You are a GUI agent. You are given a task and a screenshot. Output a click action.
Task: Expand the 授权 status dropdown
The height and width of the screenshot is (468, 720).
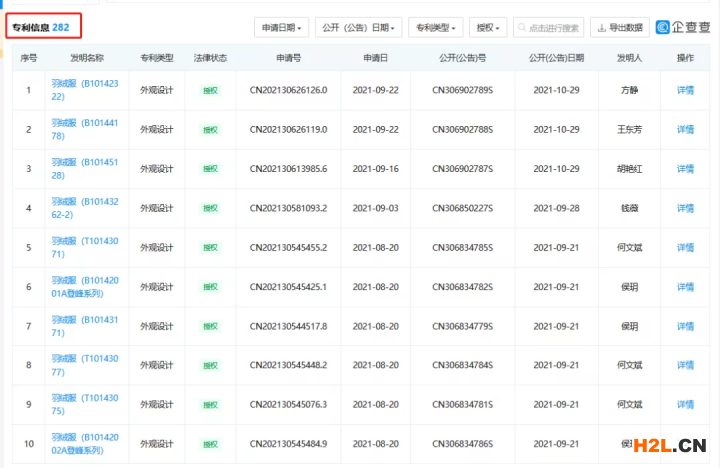pyautogui.click(x=488, y=27)
